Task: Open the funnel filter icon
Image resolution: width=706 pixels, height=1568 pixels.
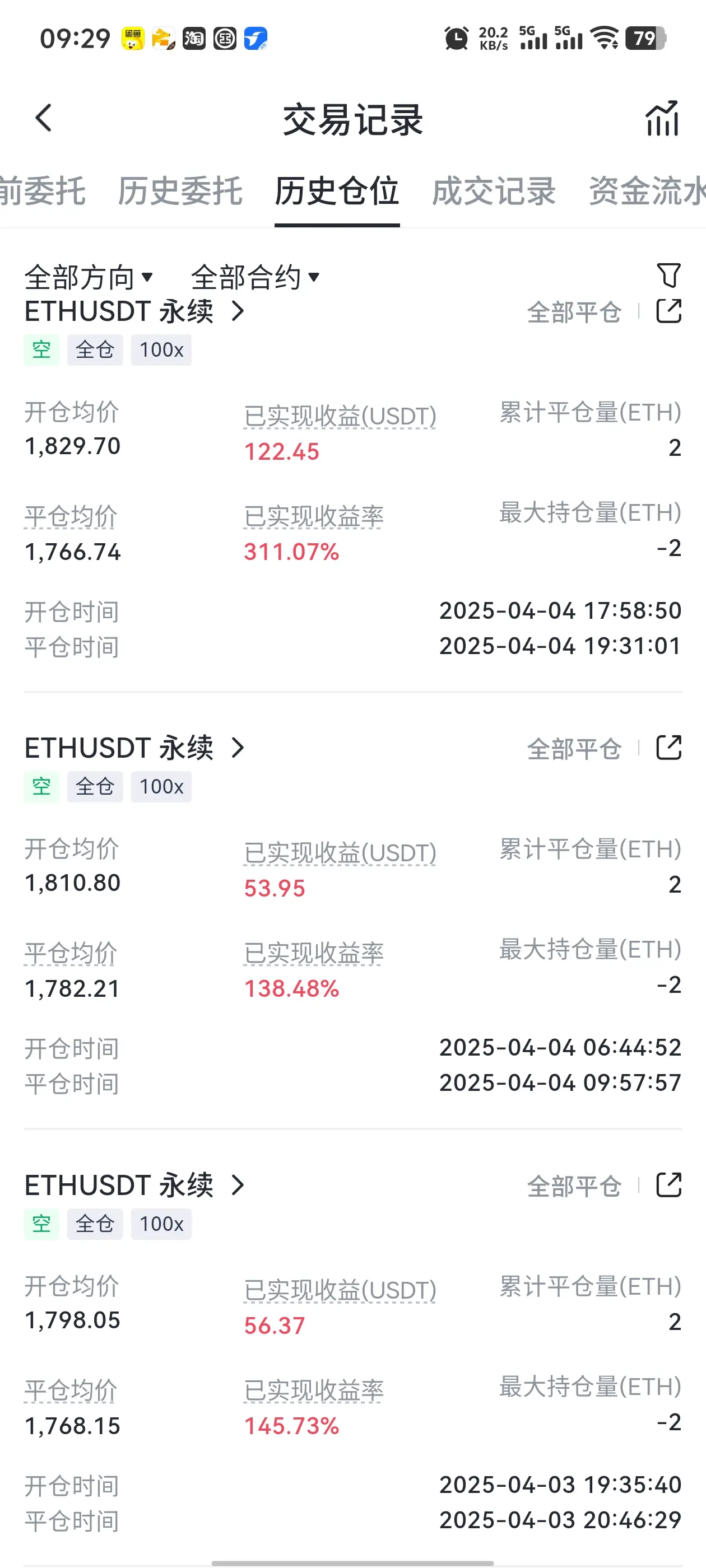Action: coord(668,275)
